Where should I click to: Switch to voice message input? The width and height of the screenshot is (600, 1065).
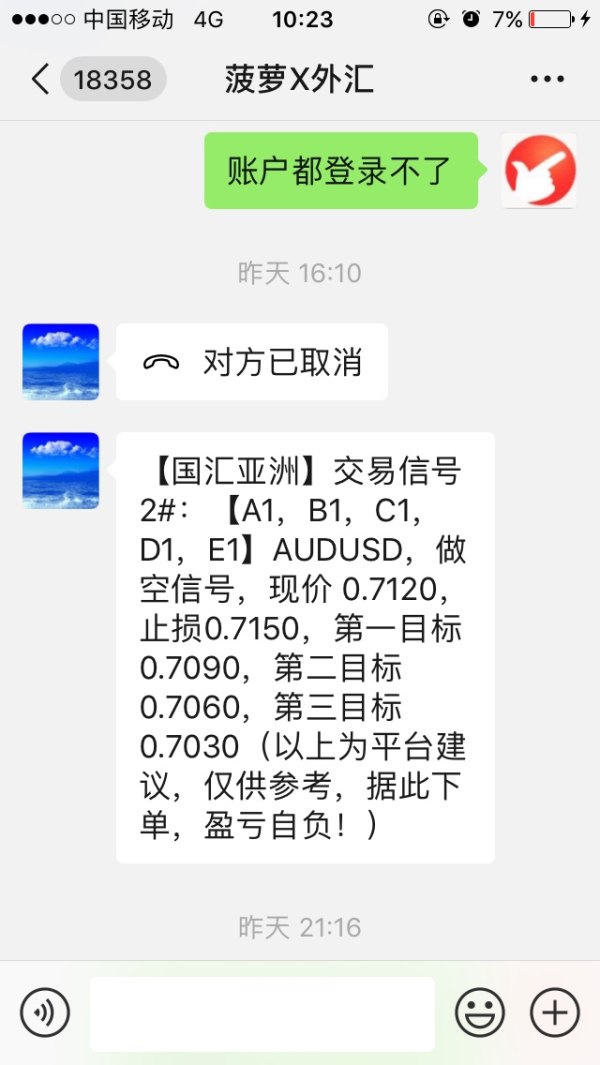(x=45, y=1013)
